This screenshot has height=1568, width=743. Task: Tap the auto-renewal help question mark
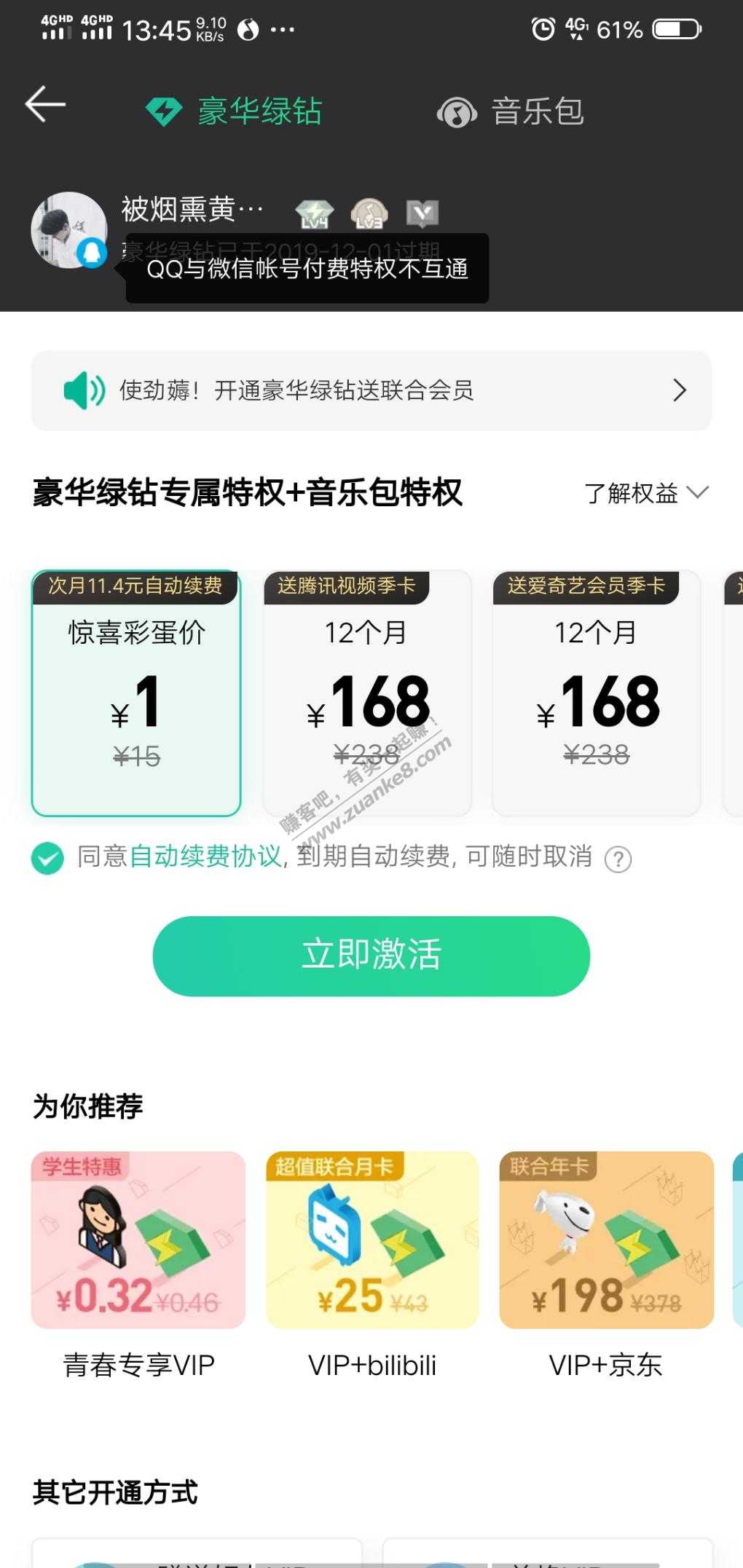tap(618, 859)
